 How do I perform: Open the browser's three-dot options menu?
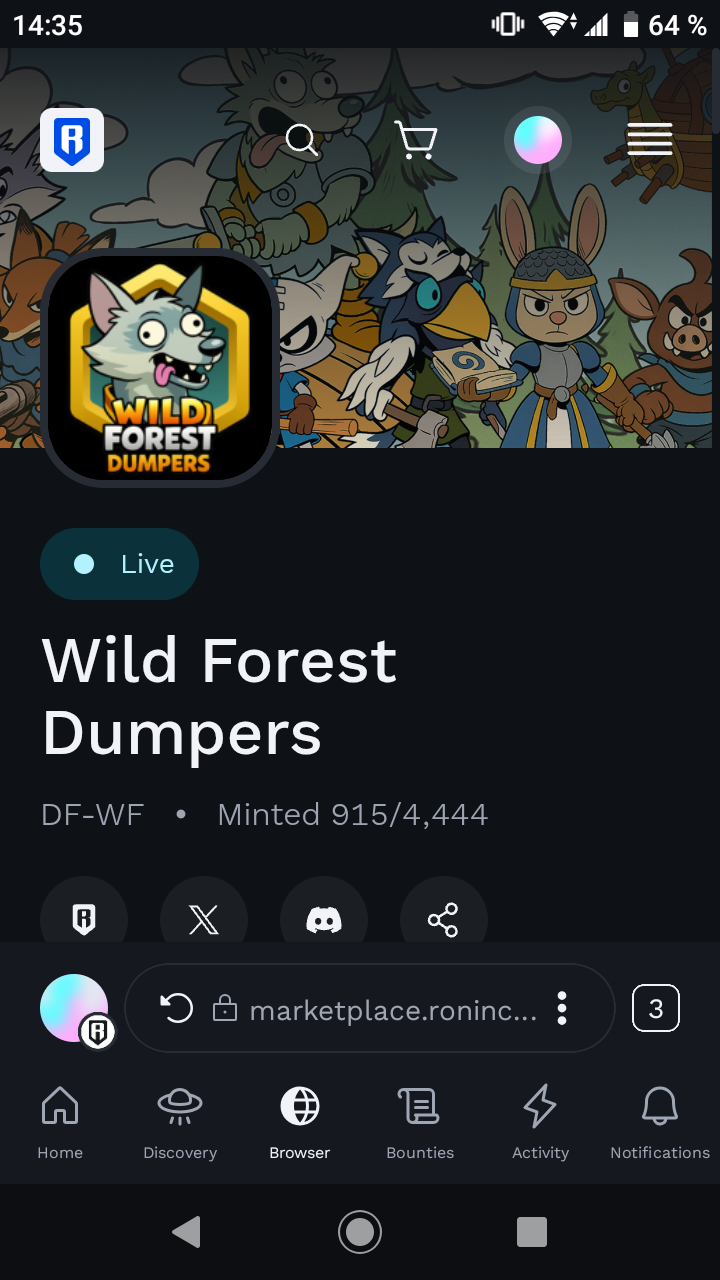point(562,1009)
